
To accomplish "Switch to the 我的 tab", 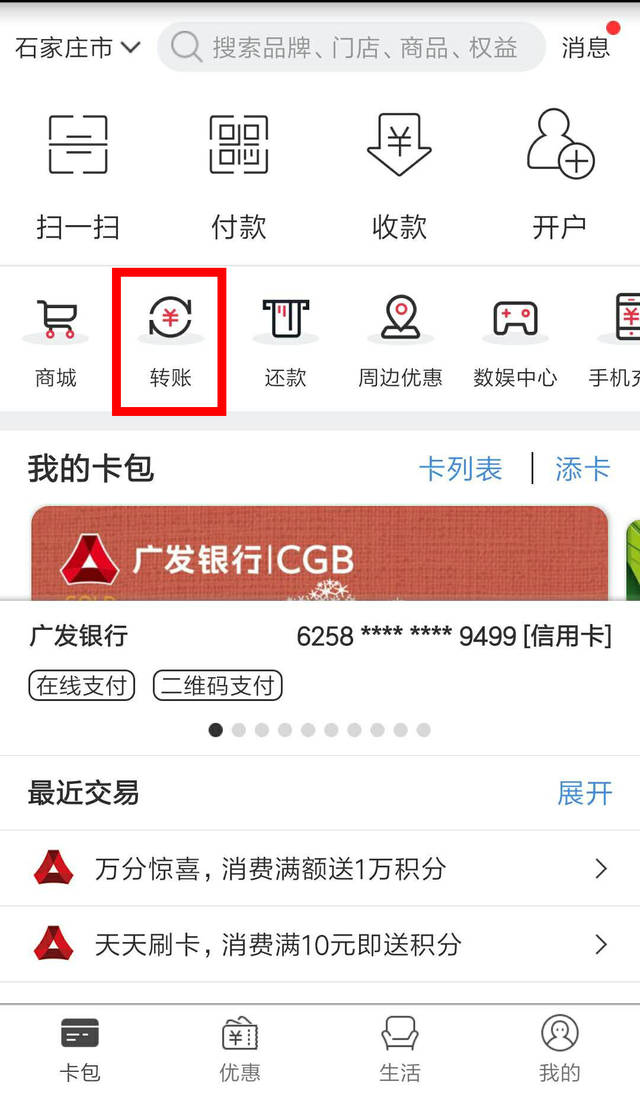I will pyautogui.click(x=559, y=1048).
